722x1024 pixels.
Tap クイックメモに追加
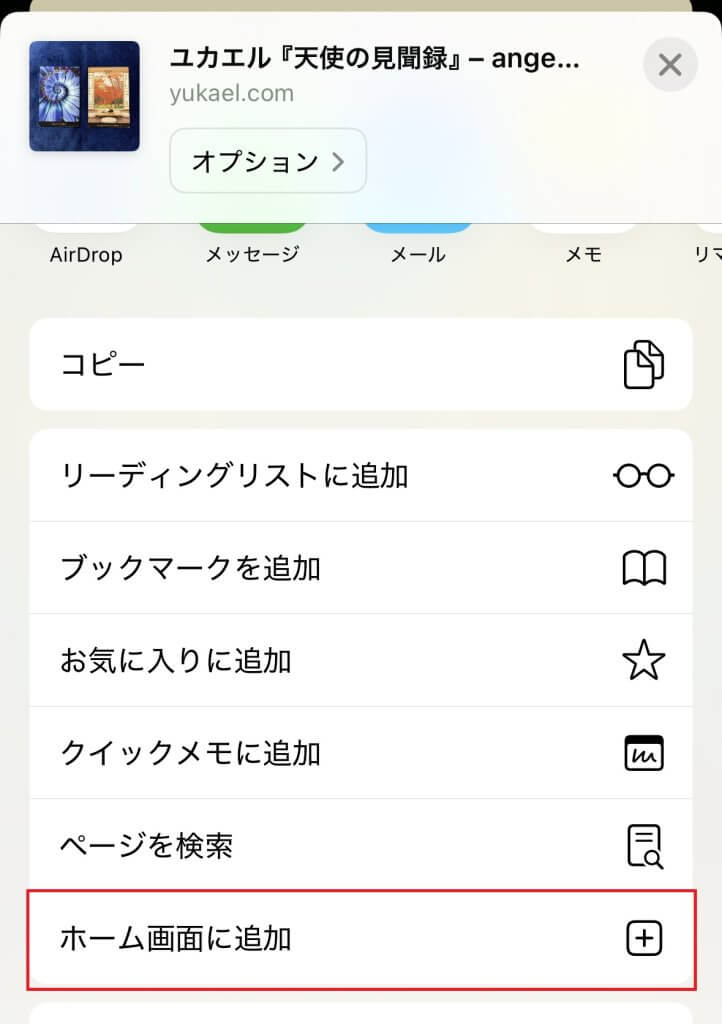point(360,753)
